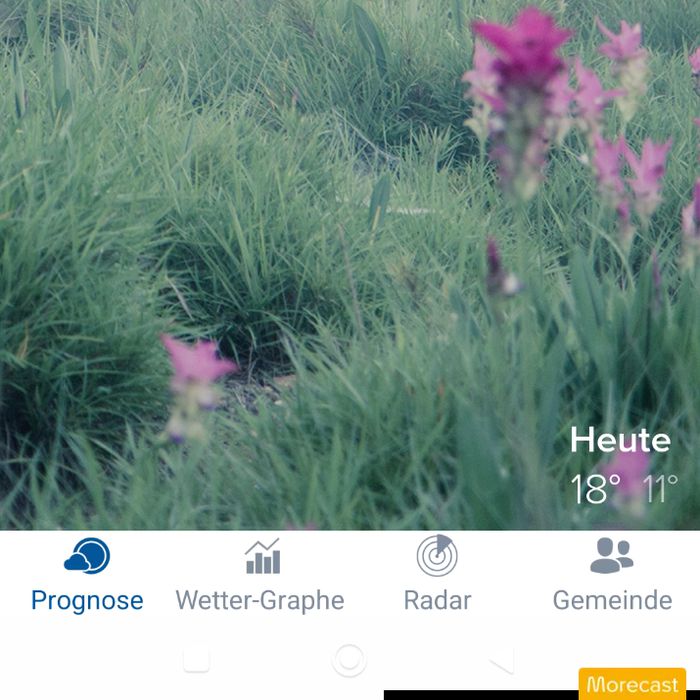The height and width of the screenshot is (700, 700).
Task: Go to the Gemeinde tab
Action: pos(612,575)
